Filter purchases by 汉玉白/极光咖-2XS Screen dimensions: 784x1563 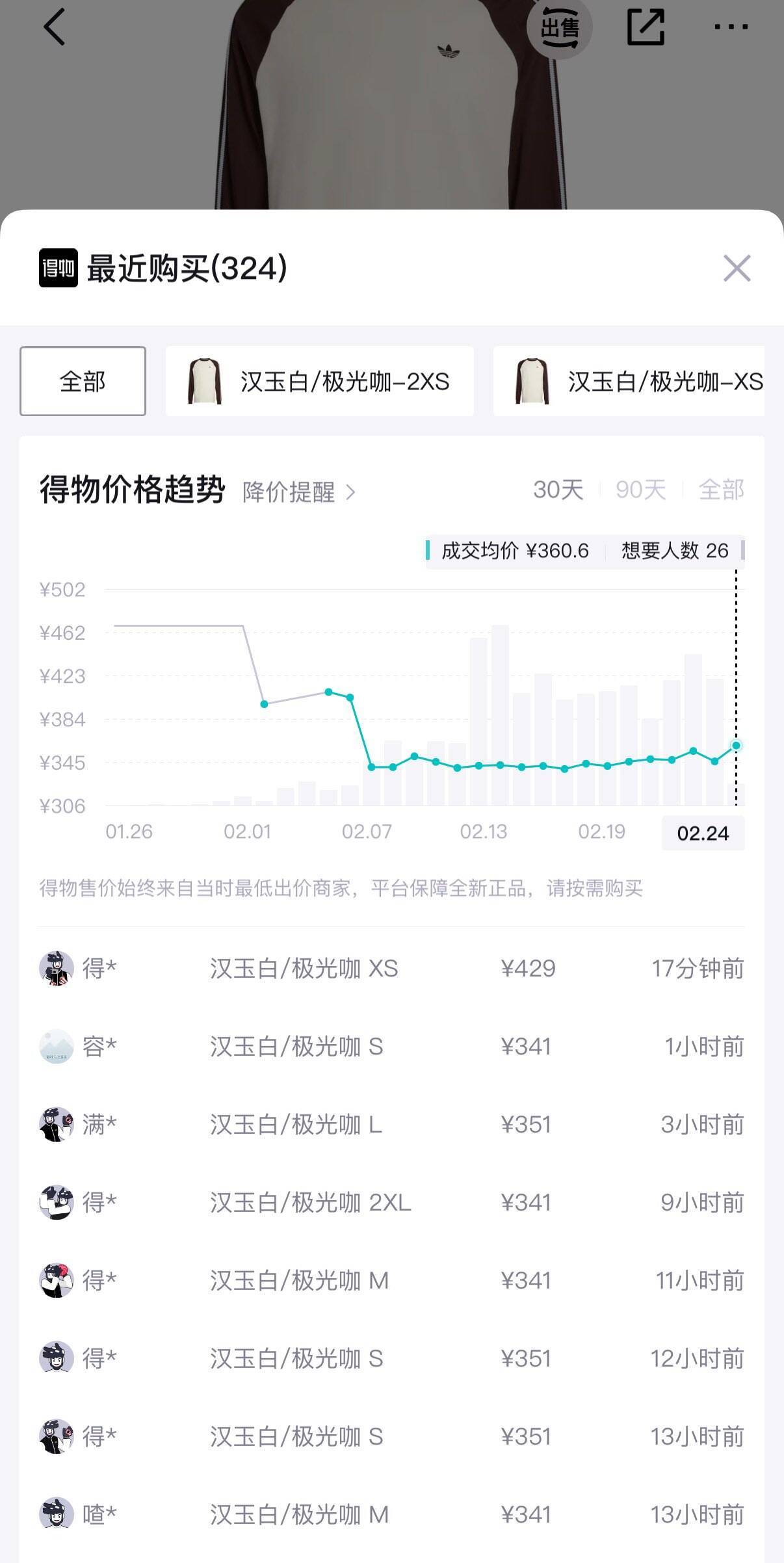320,381
